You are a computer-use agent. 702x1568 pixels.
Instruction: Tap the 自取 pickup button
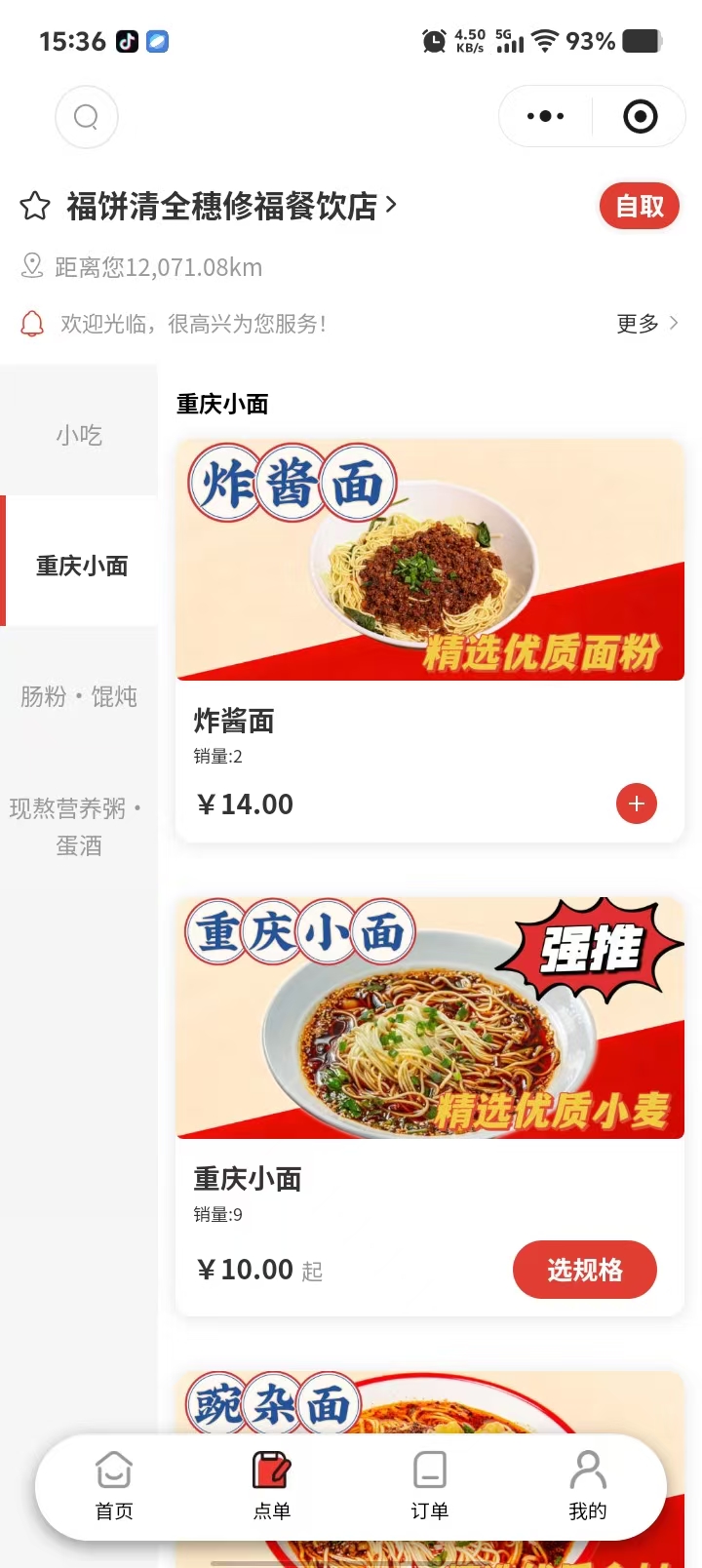pyautogui.click(x=639, y=206)
